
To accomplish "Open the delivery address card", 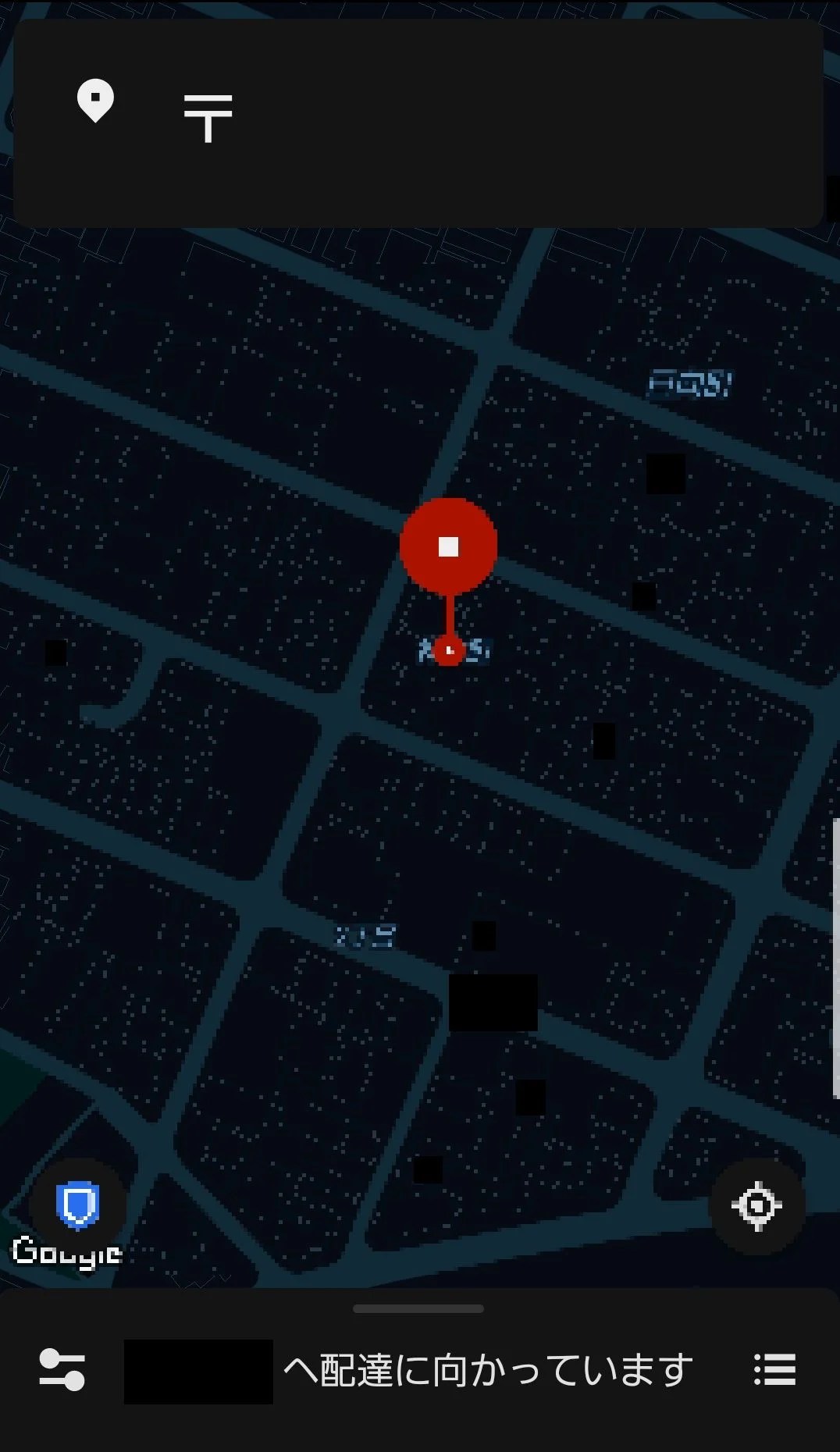I will [x=418, y=123].
